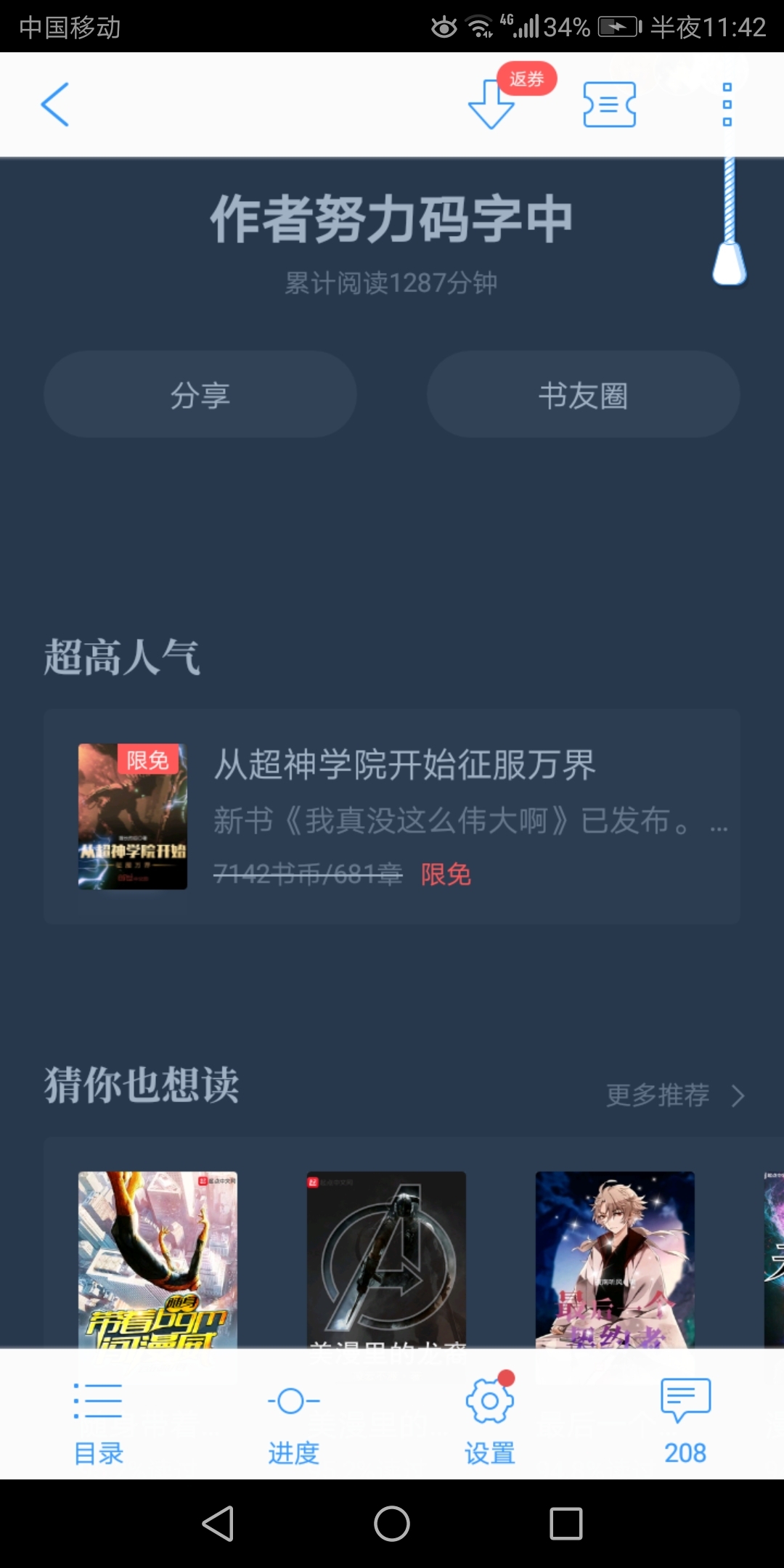Open the three-dot overflow menu
This screenshot has height=1568, width=784.
(727, 105)
